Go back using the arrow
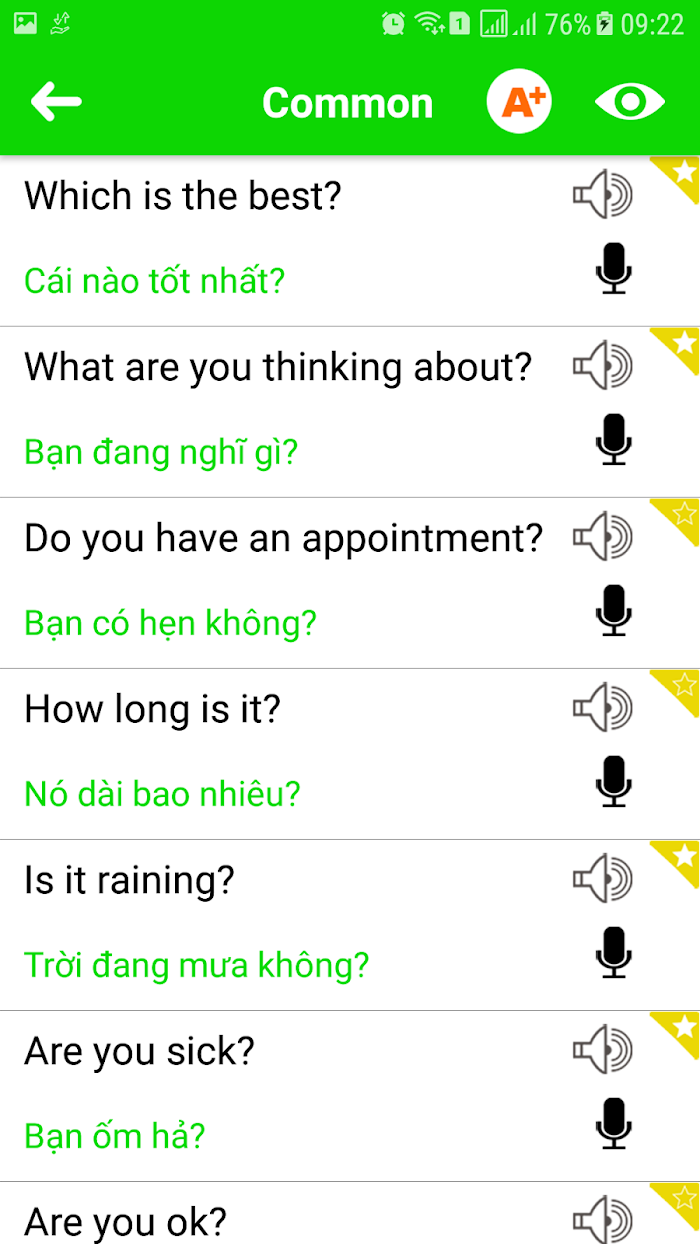The width and height of the screenshot is (700, 1244). click(x=56, y=102)
